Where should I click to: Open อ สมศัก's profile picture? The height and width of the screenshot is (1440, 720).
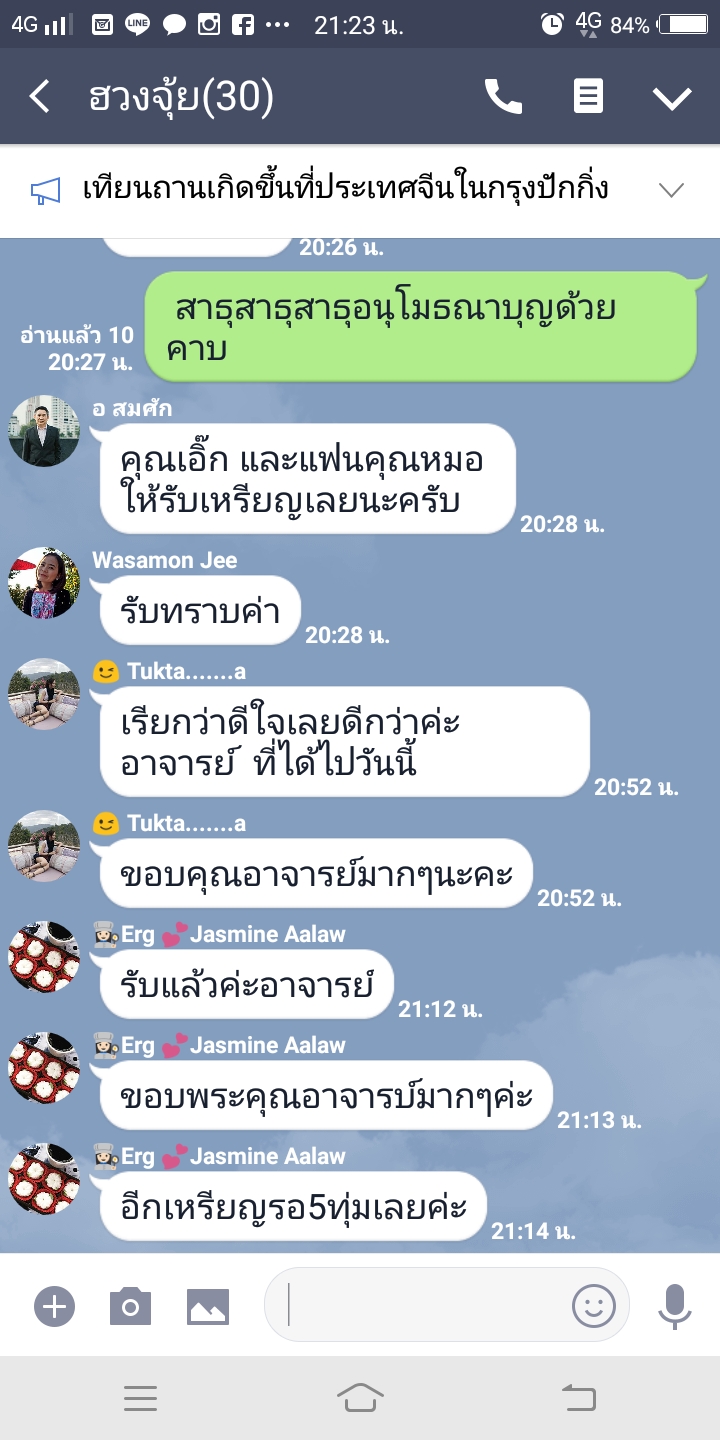coord(44,431)
